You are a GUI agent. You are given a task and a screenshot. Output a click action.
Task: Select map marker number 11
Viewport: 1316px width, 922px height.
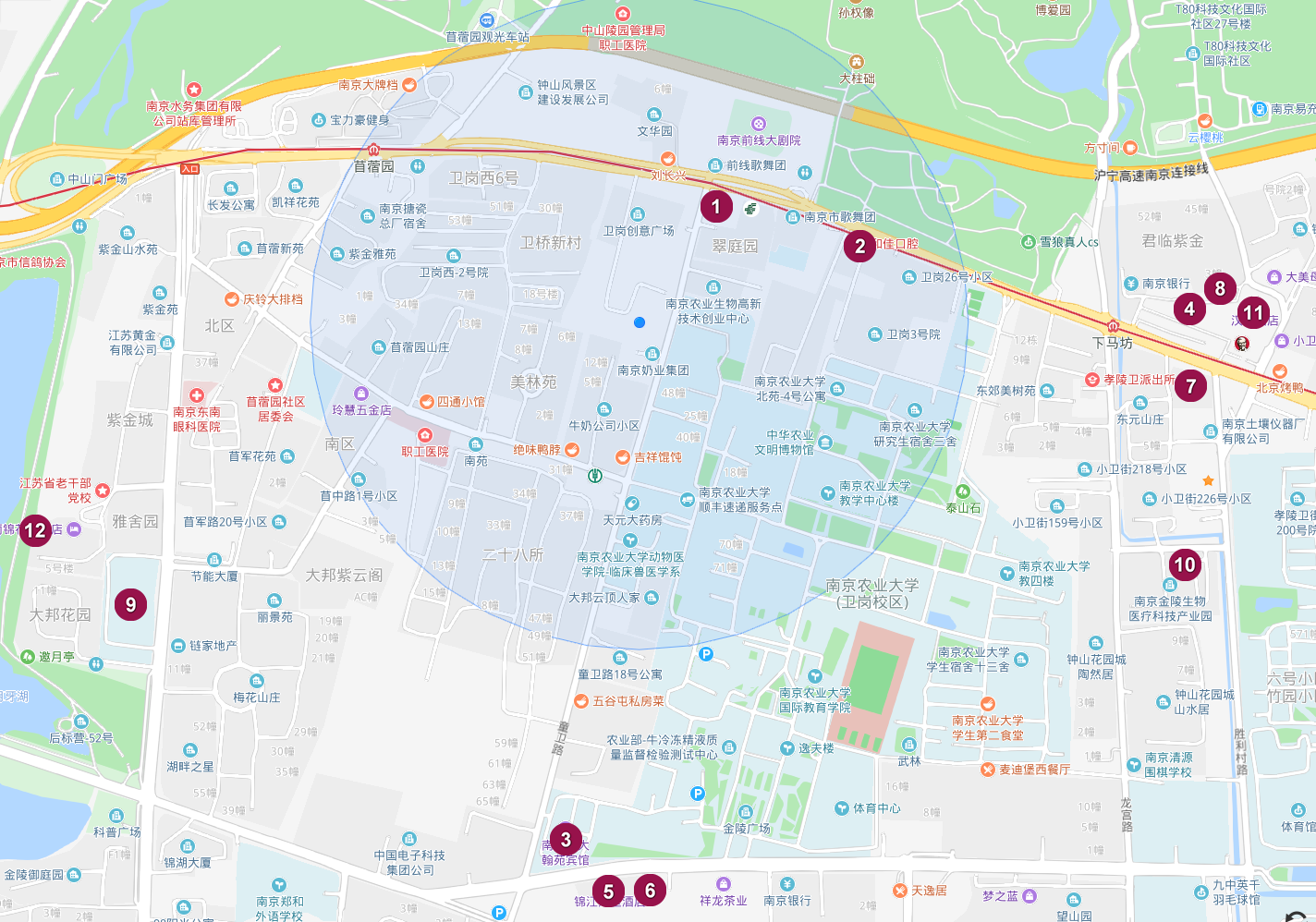[1253, 313]
